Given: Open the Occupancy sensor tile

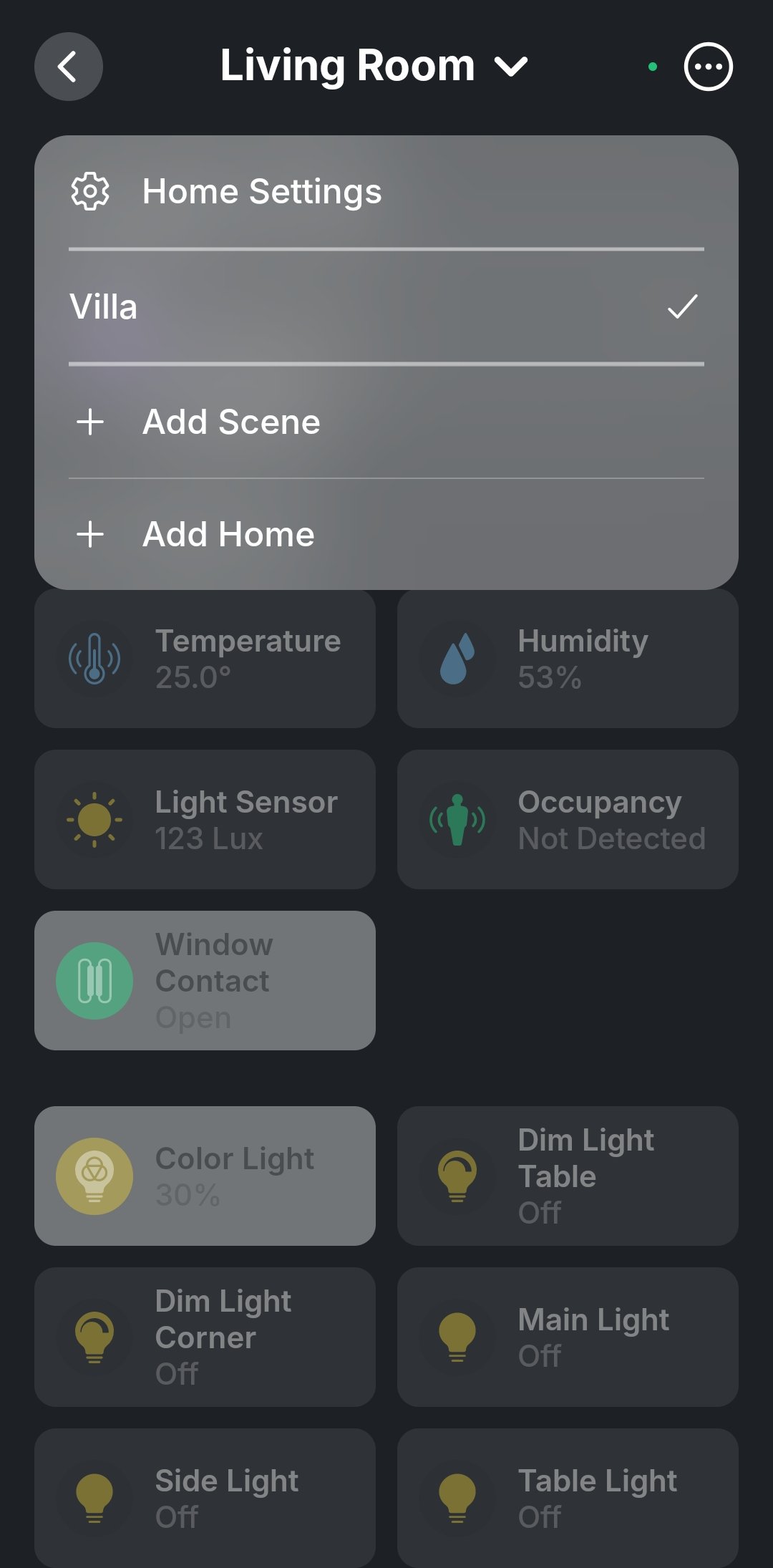Looking at the screenshot, I should click(568, 820).
